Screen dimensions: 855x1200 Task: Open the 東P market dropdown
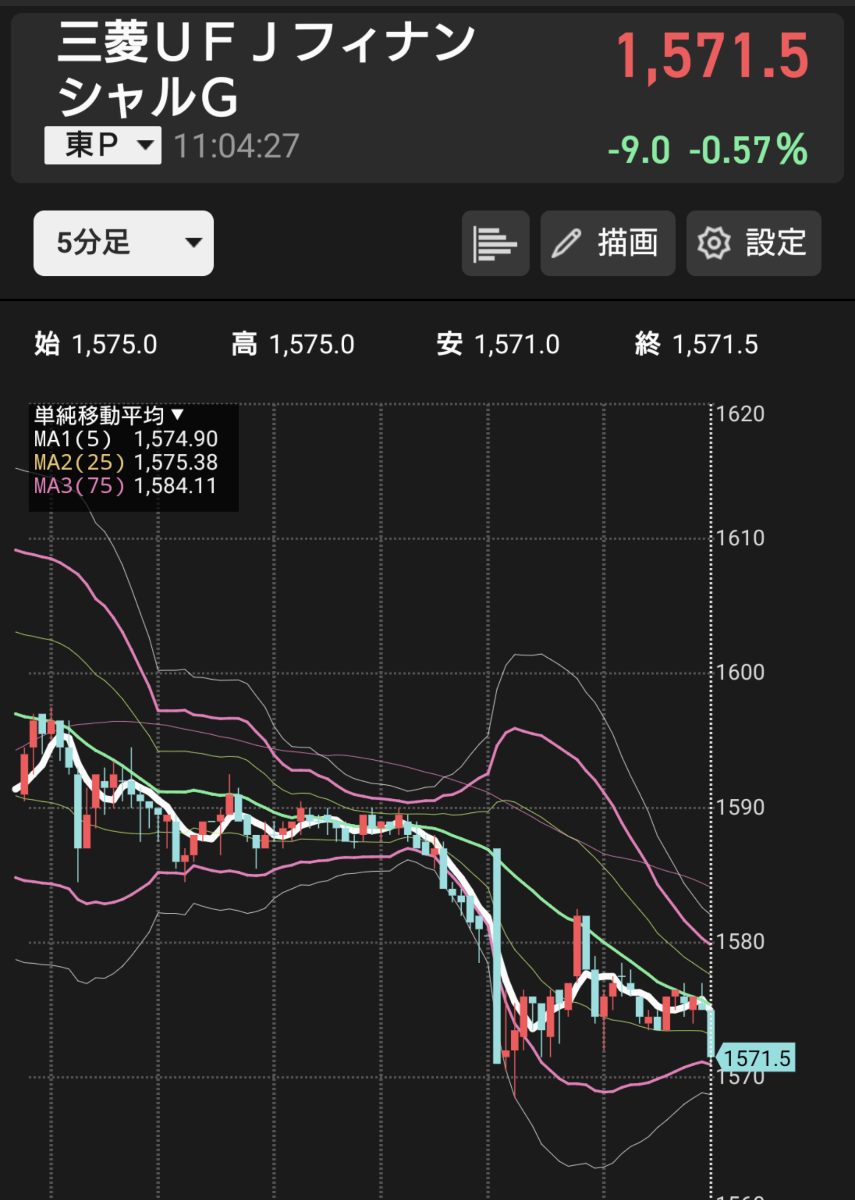pyautogui.click(x=102, y=147)
